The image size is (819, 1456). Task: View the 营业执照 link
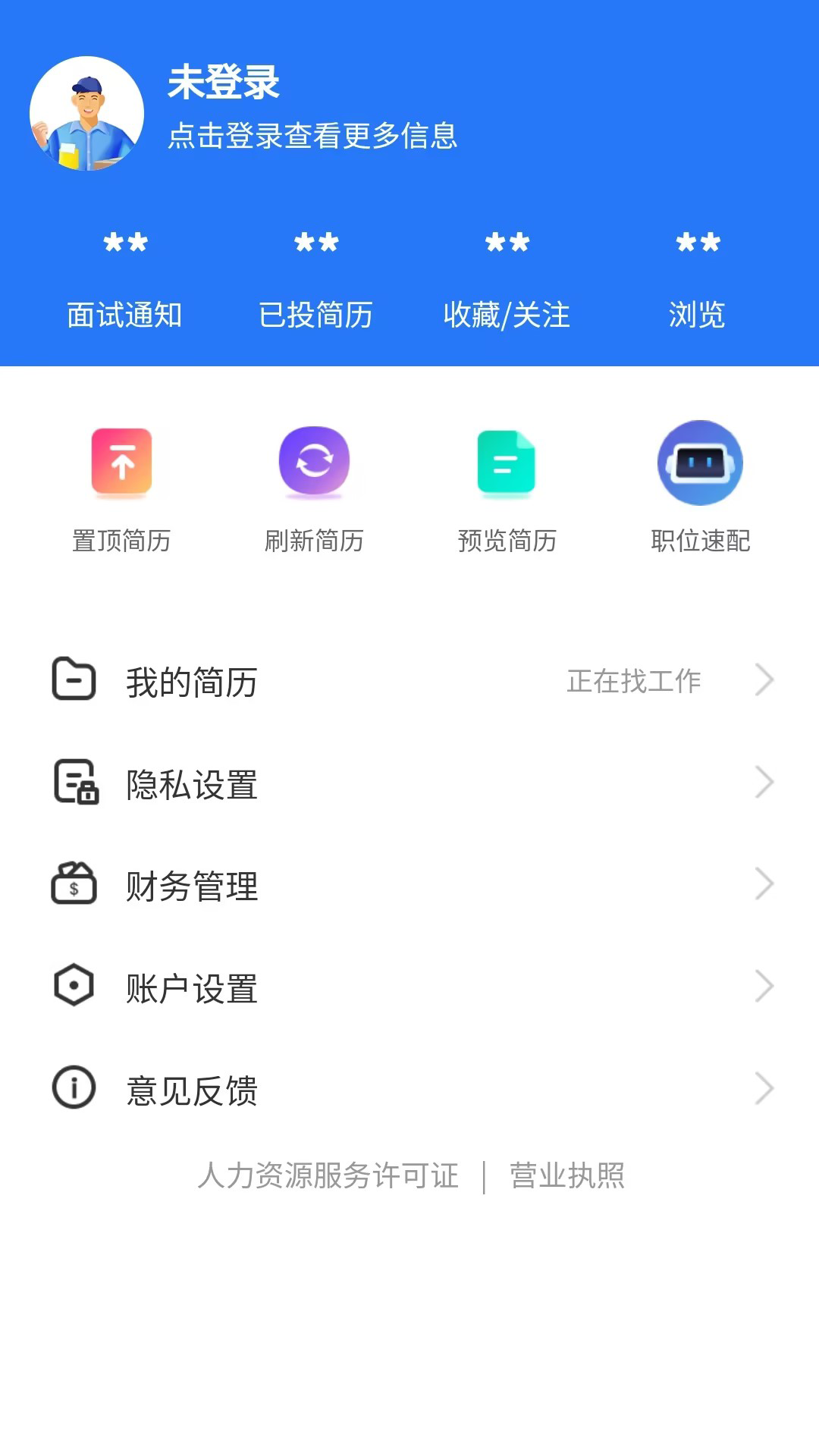[566, 1176]
